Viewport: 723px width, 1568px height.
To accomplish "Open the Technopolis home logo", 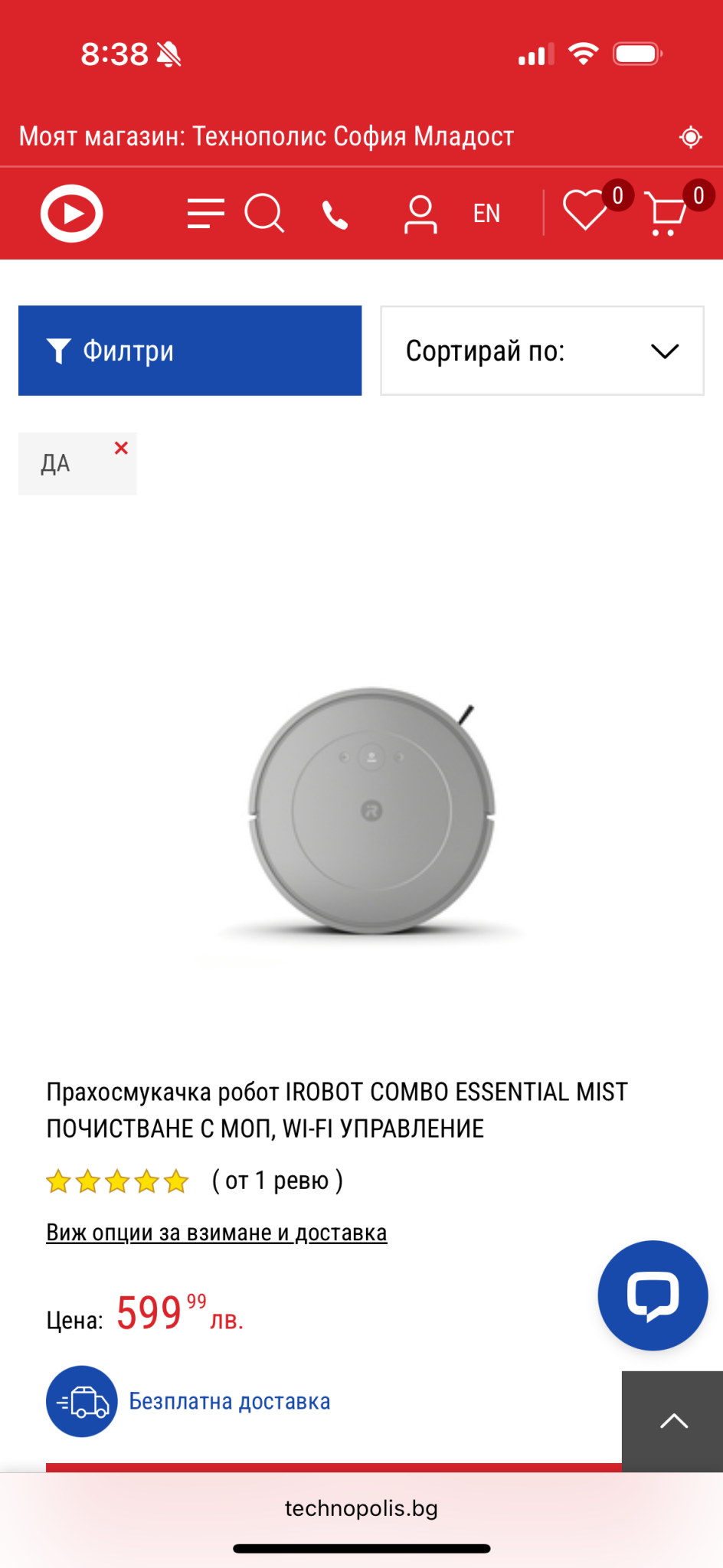I will pos(71,214).
